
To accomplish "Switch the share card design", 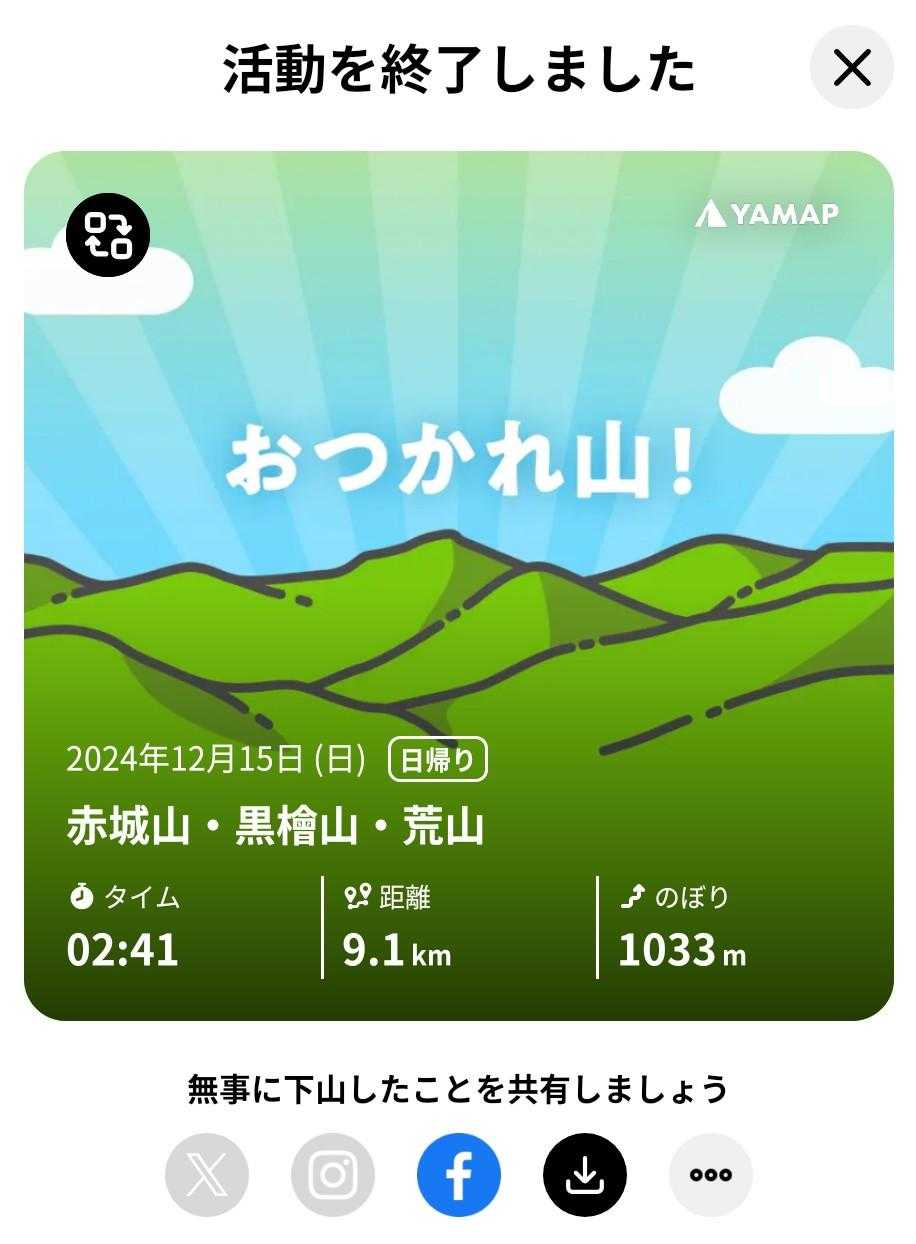I will 107,235.
